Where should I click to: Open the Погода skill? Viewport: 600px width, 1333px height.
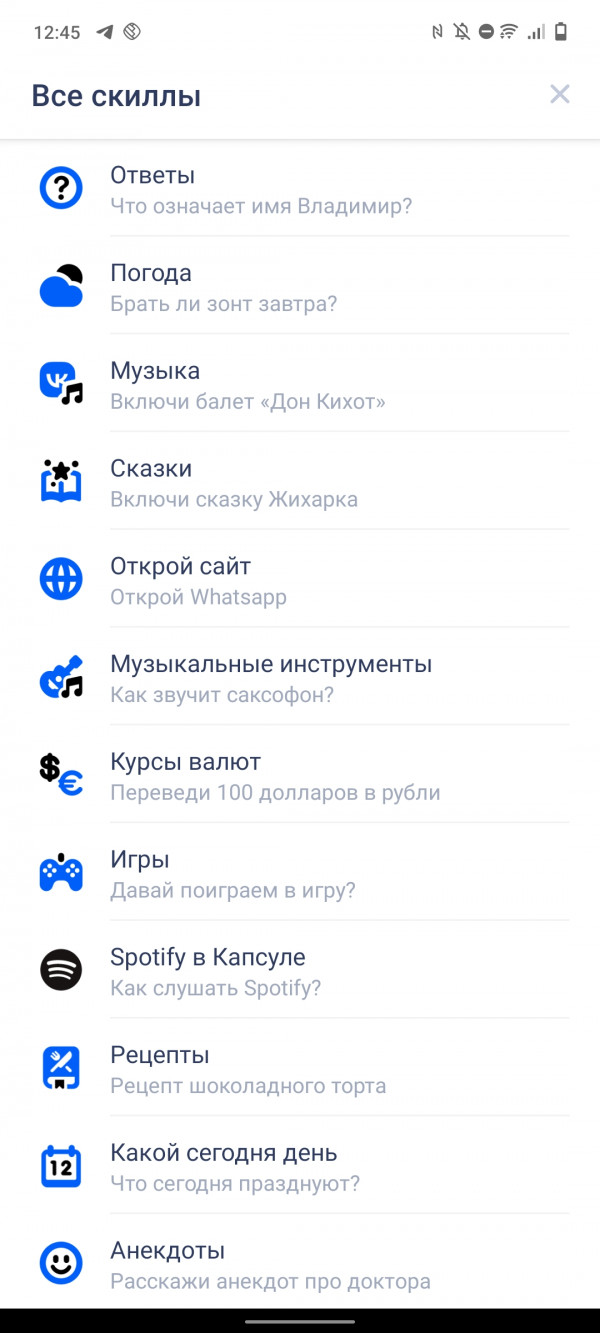pyautogui.click(x=300, y=287)
